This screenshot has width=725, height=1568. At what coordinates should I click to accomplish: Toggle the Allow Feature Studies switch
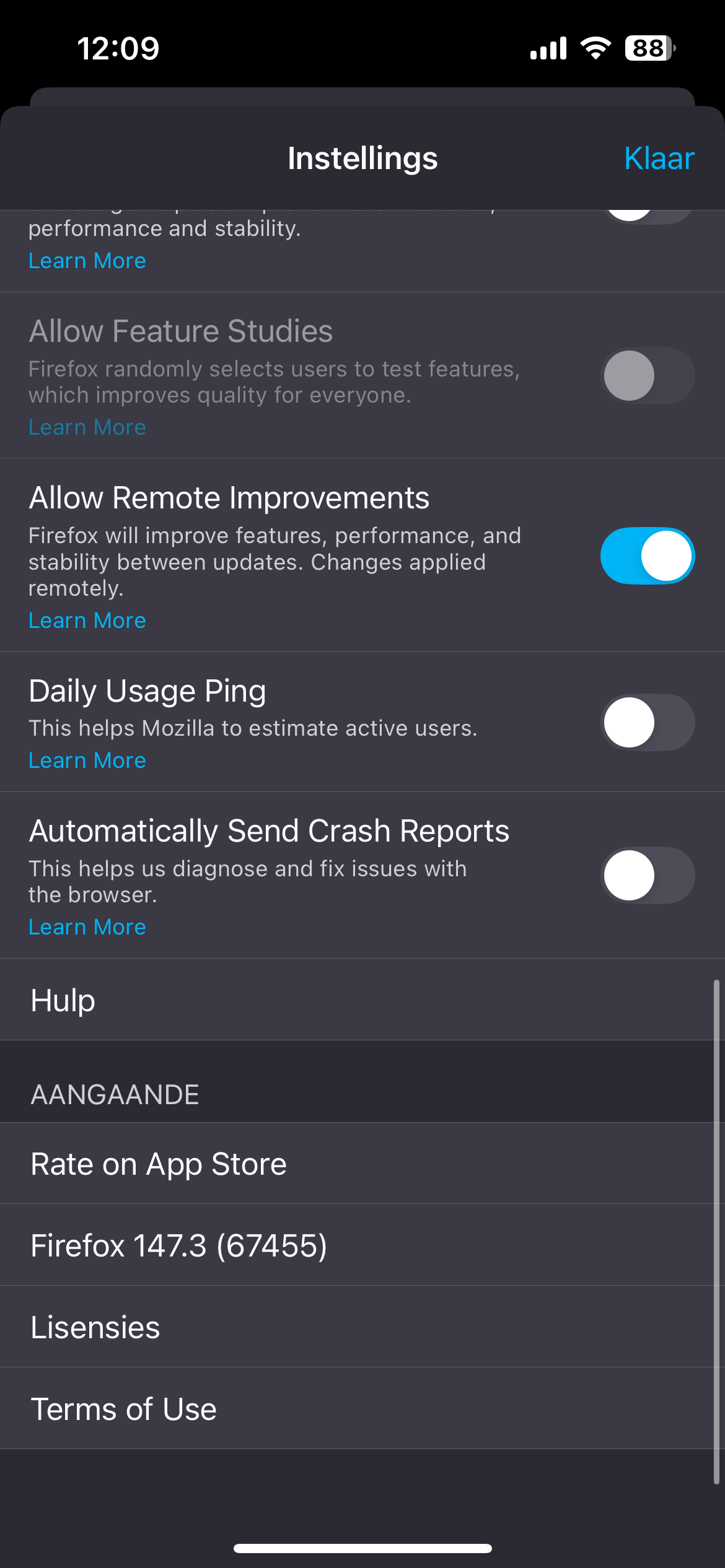click(x=647, y=376)
